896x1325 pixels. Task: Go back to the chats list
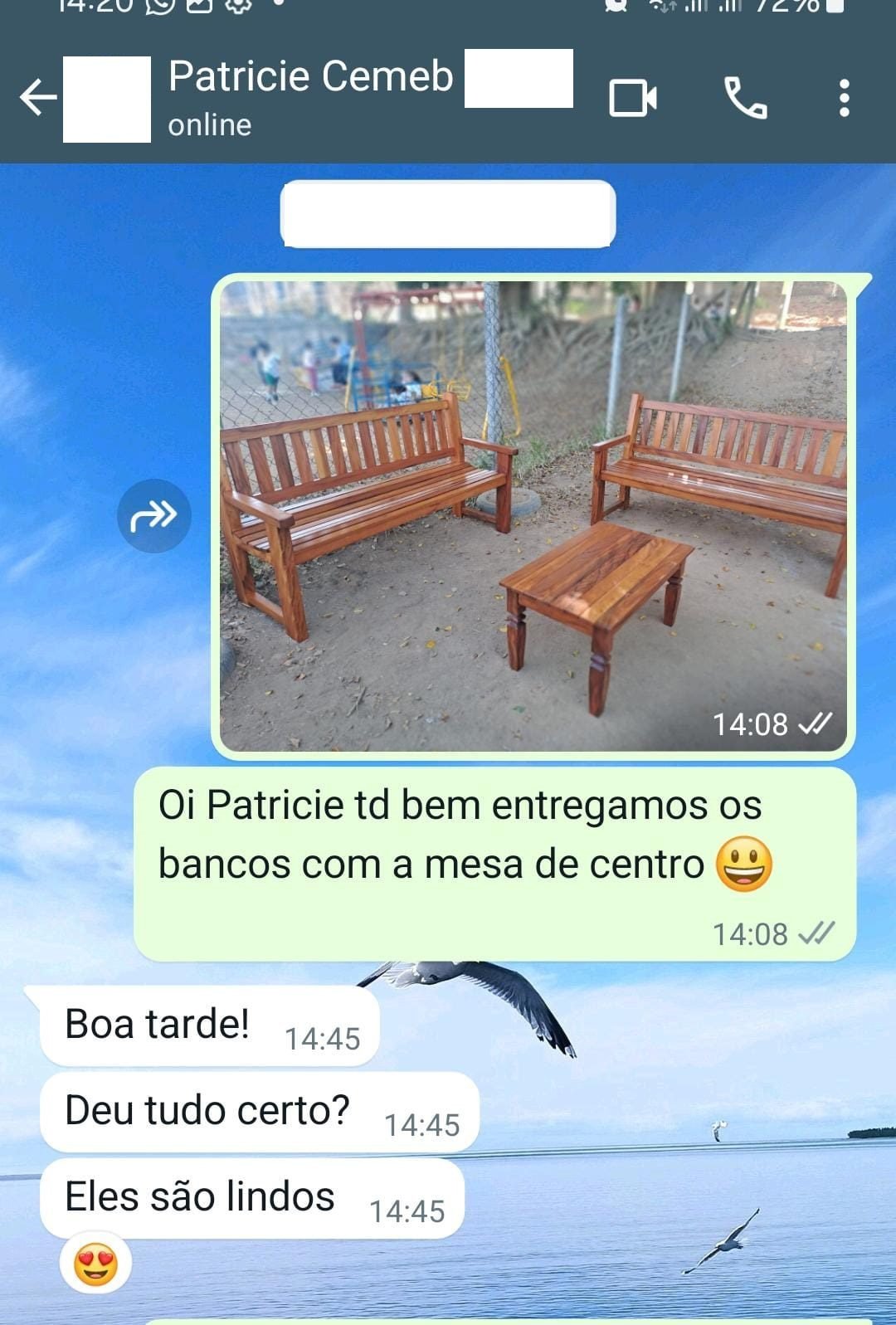38,98
